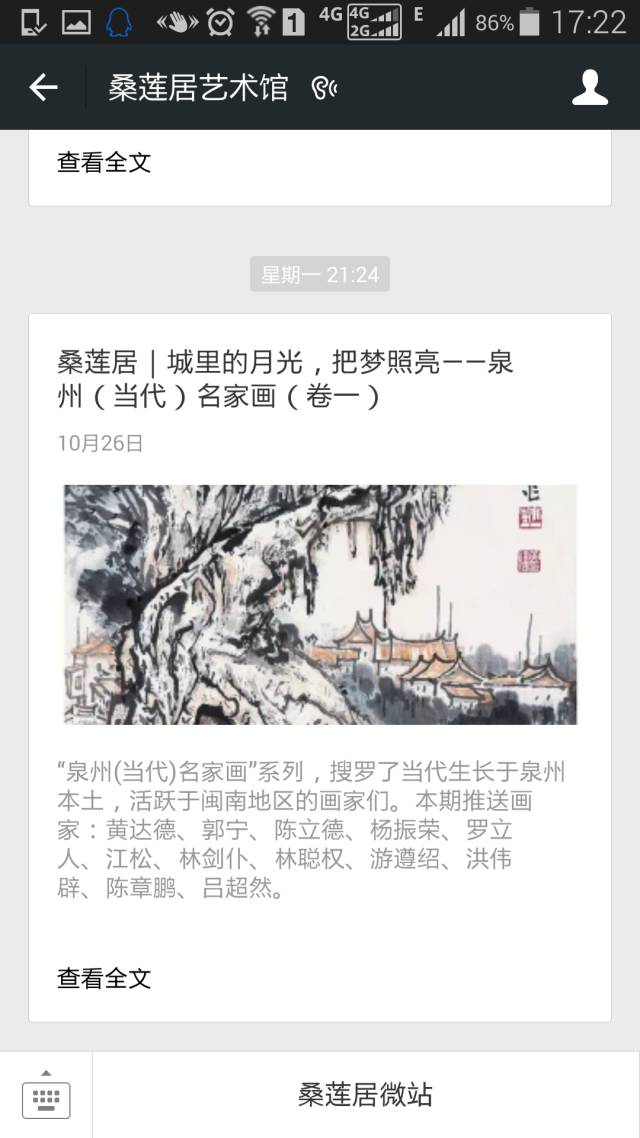Open 泉州(当代)名家画 卷一 article
Viewport: 640px width, 1138px height.
pos(285,379)
